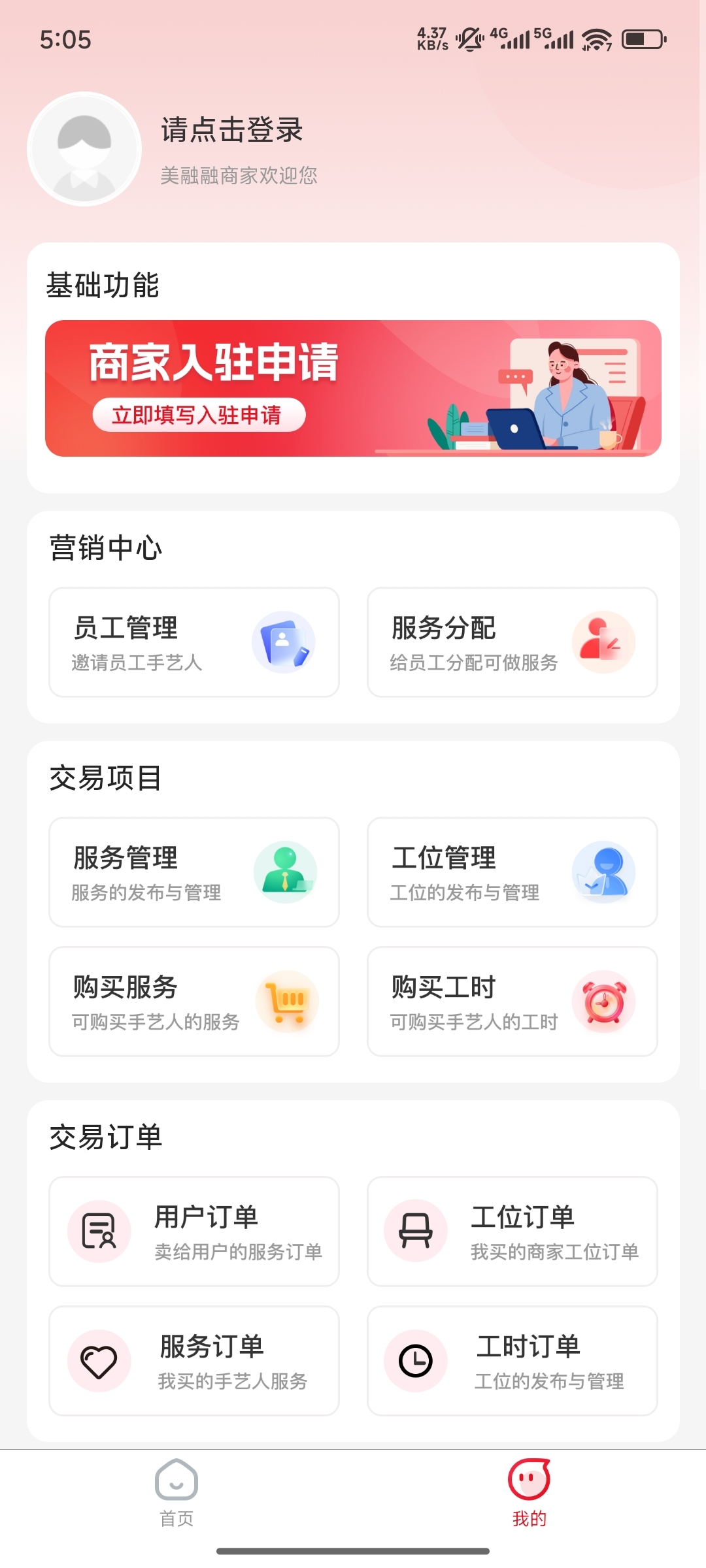Open 服务分配 card

click(512, 642)
